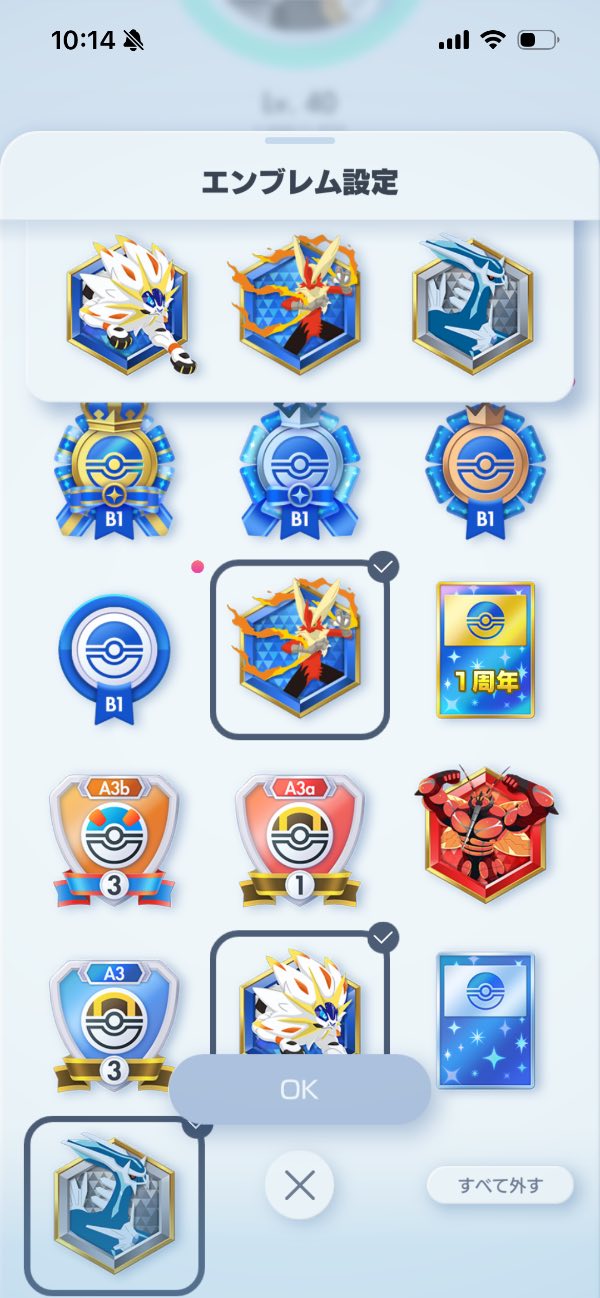This screenshot has width=600, height=1298.
Task: Confirm emblem selection with OK
Action: (x=299, y=1089)
